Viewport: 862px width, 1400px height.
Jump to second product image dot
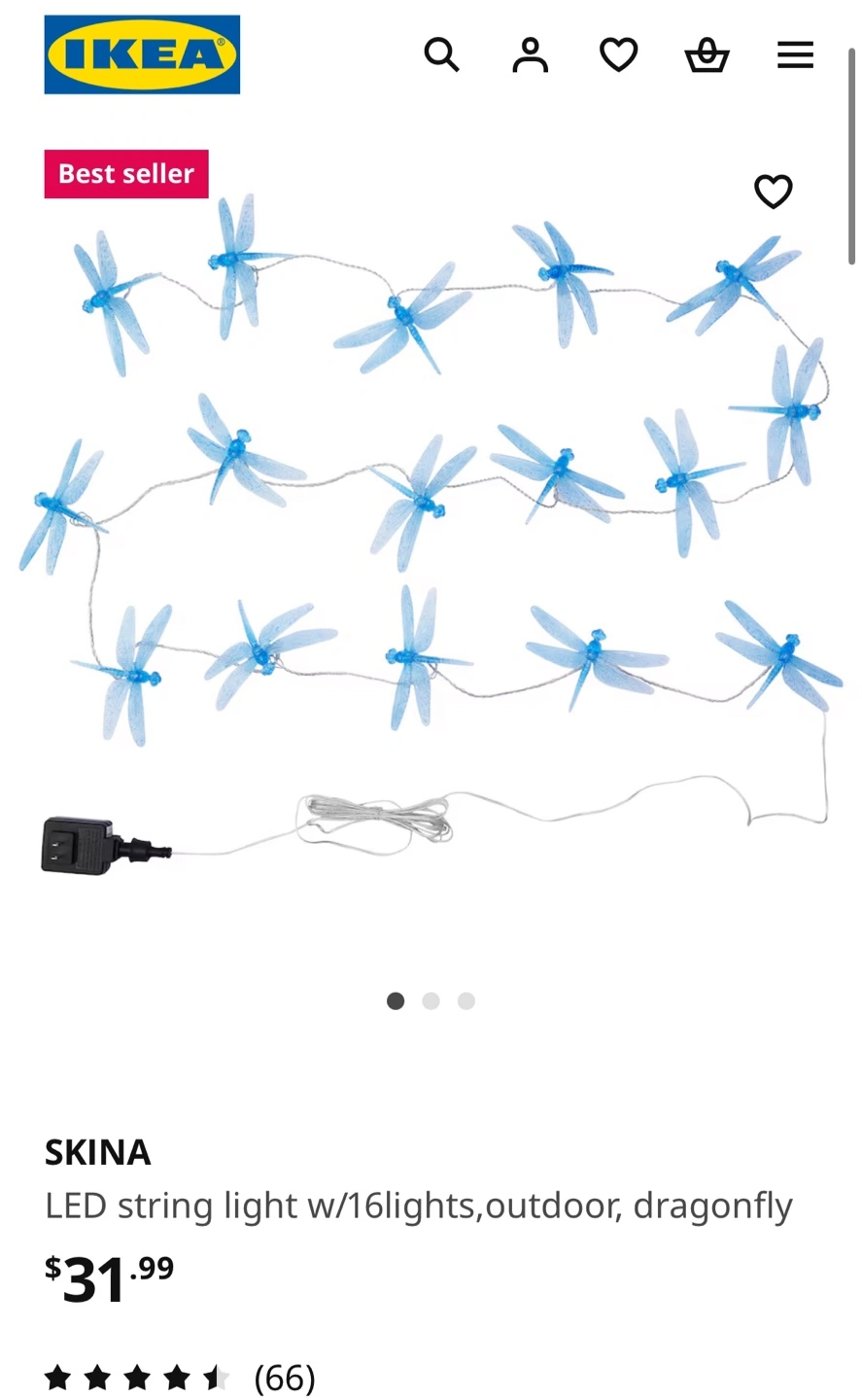[431, 1001]
